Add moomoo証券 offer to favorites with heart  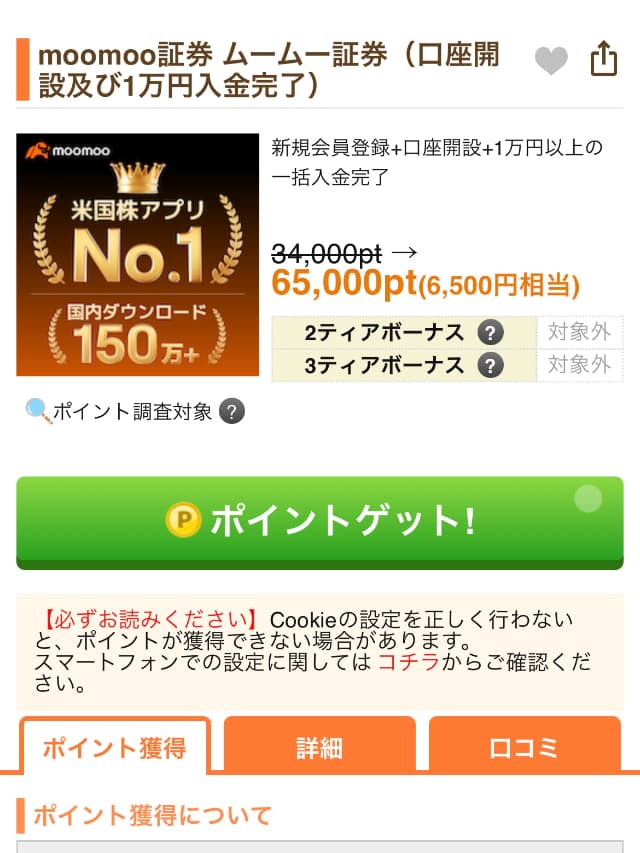551,62
